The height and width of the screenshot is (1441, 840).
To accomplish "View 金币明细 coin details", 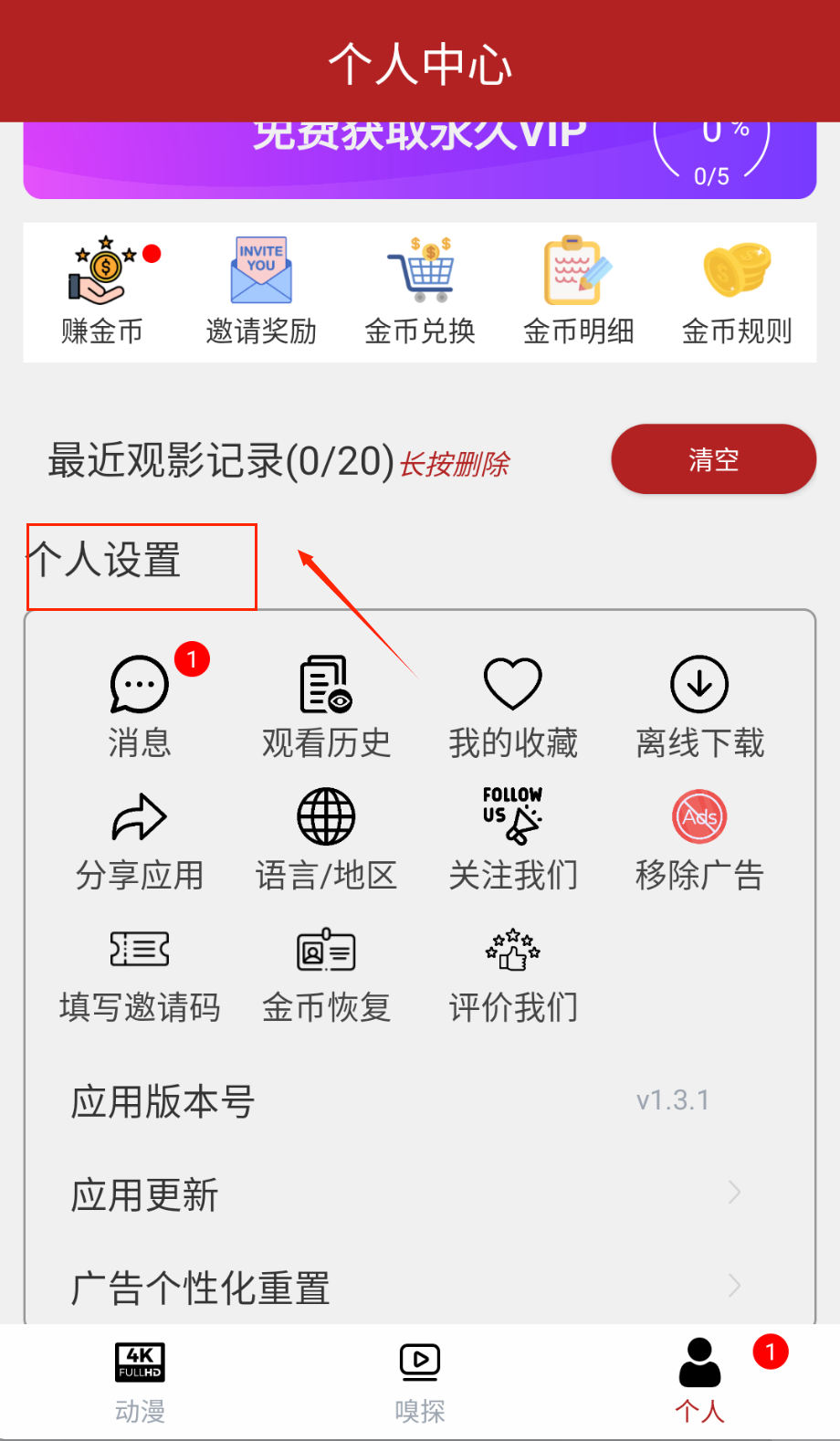I will (578, 292).
